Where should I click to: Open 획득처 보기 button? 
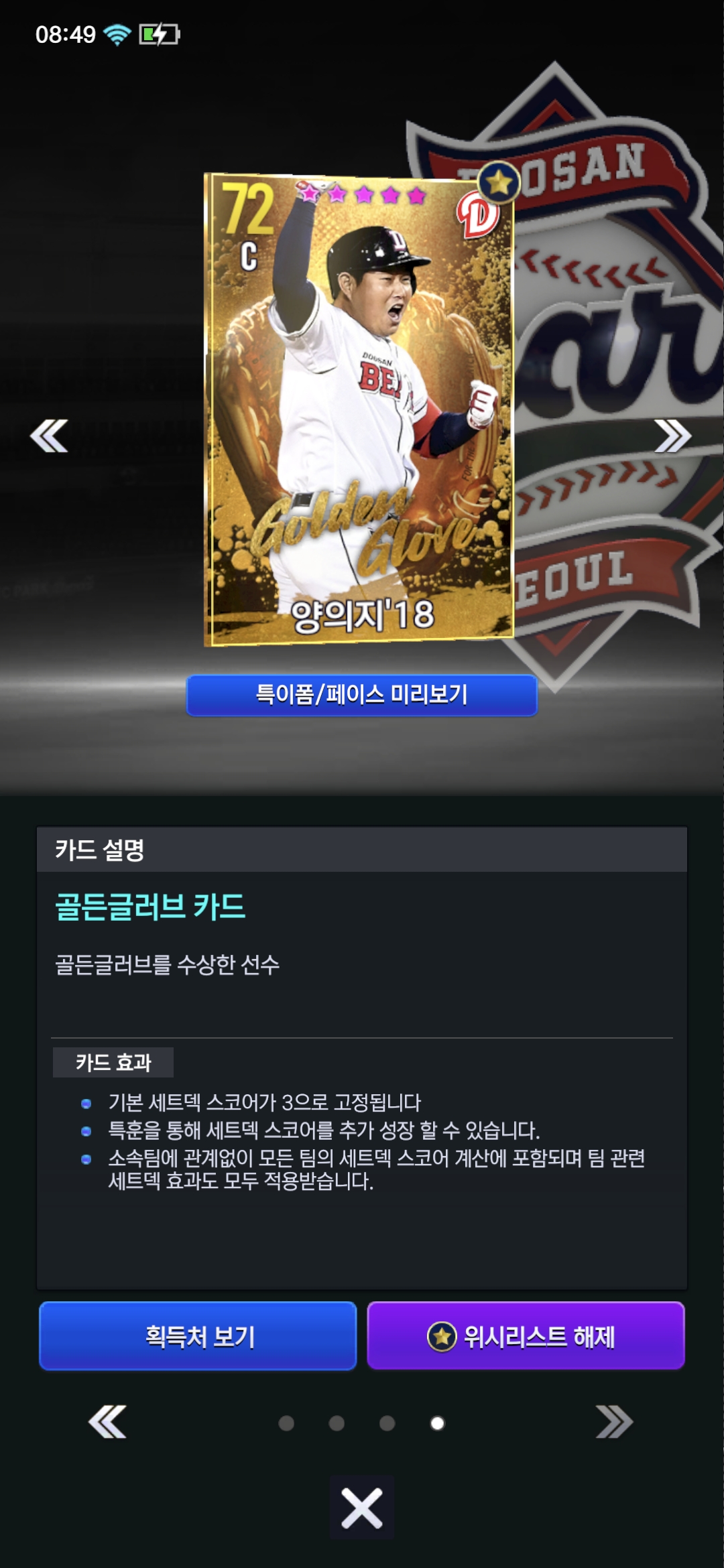[198, 1336]
